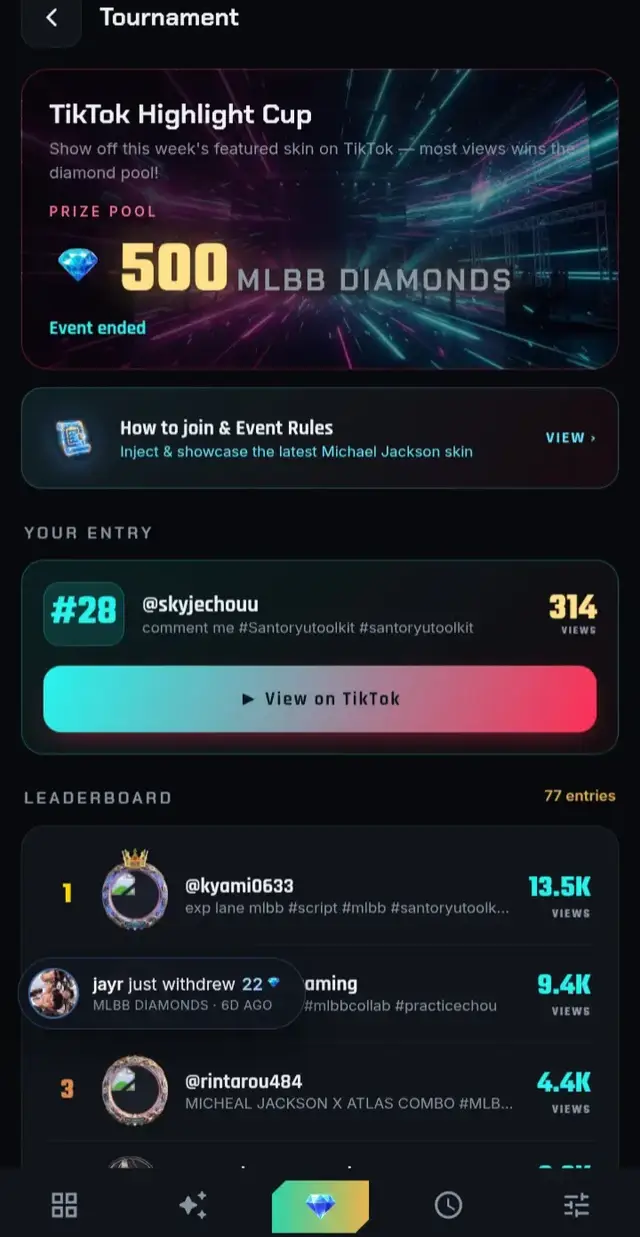Image resolution: width=640 pixels, height=1237 pixels.
Task: Tap the View on TikTok button
Action: point(320,699)
